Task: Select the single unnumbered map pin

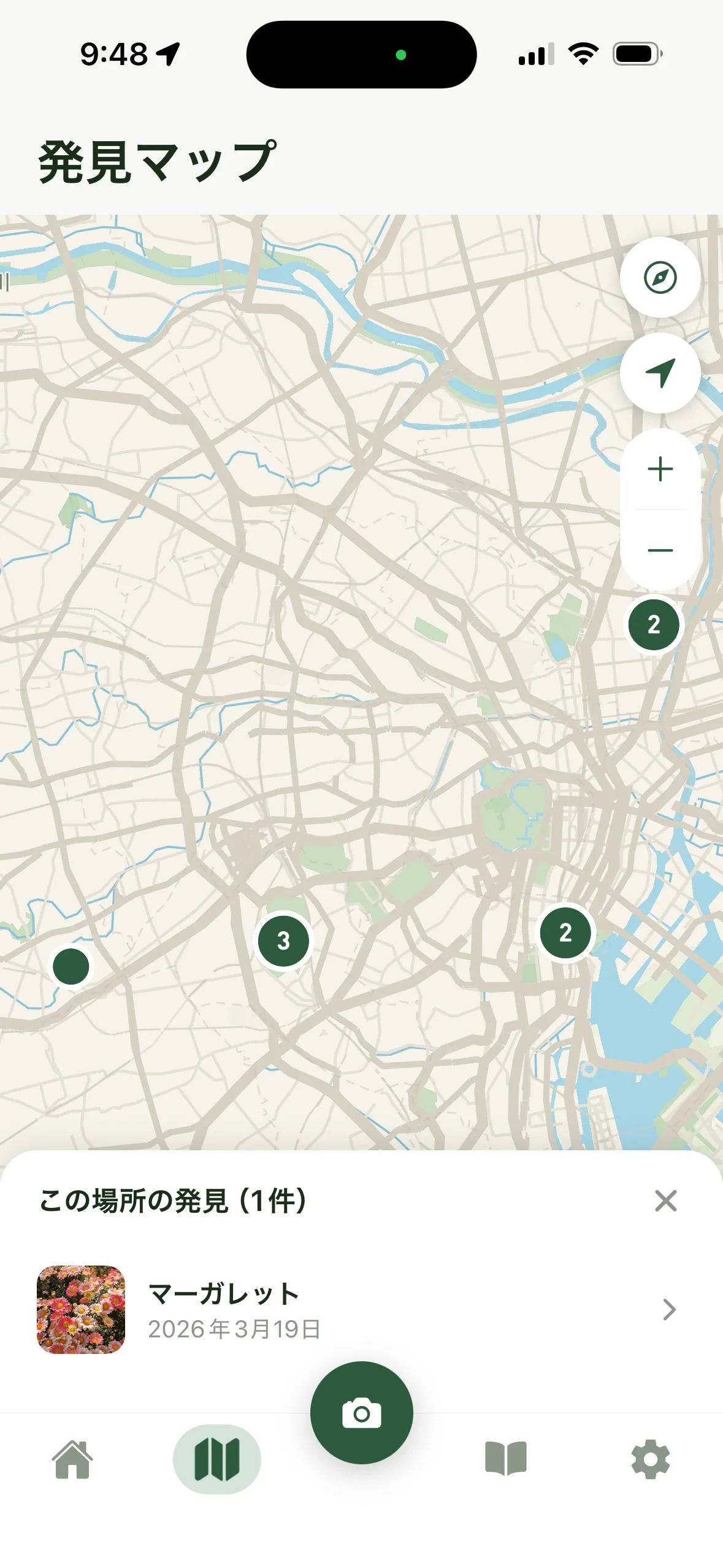Action: coord(71,966)
